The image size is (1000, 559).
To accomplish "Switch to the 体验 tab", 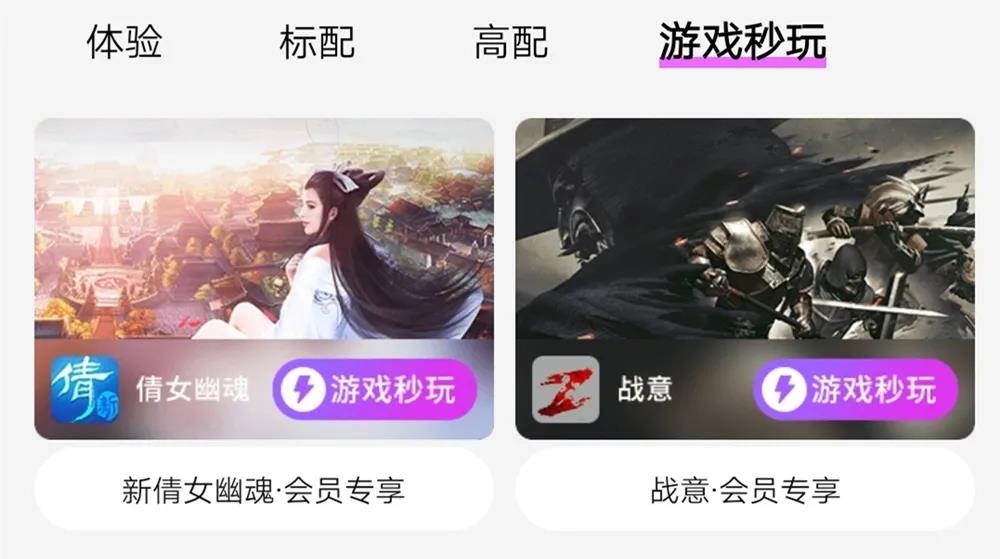I will point(124,43).
